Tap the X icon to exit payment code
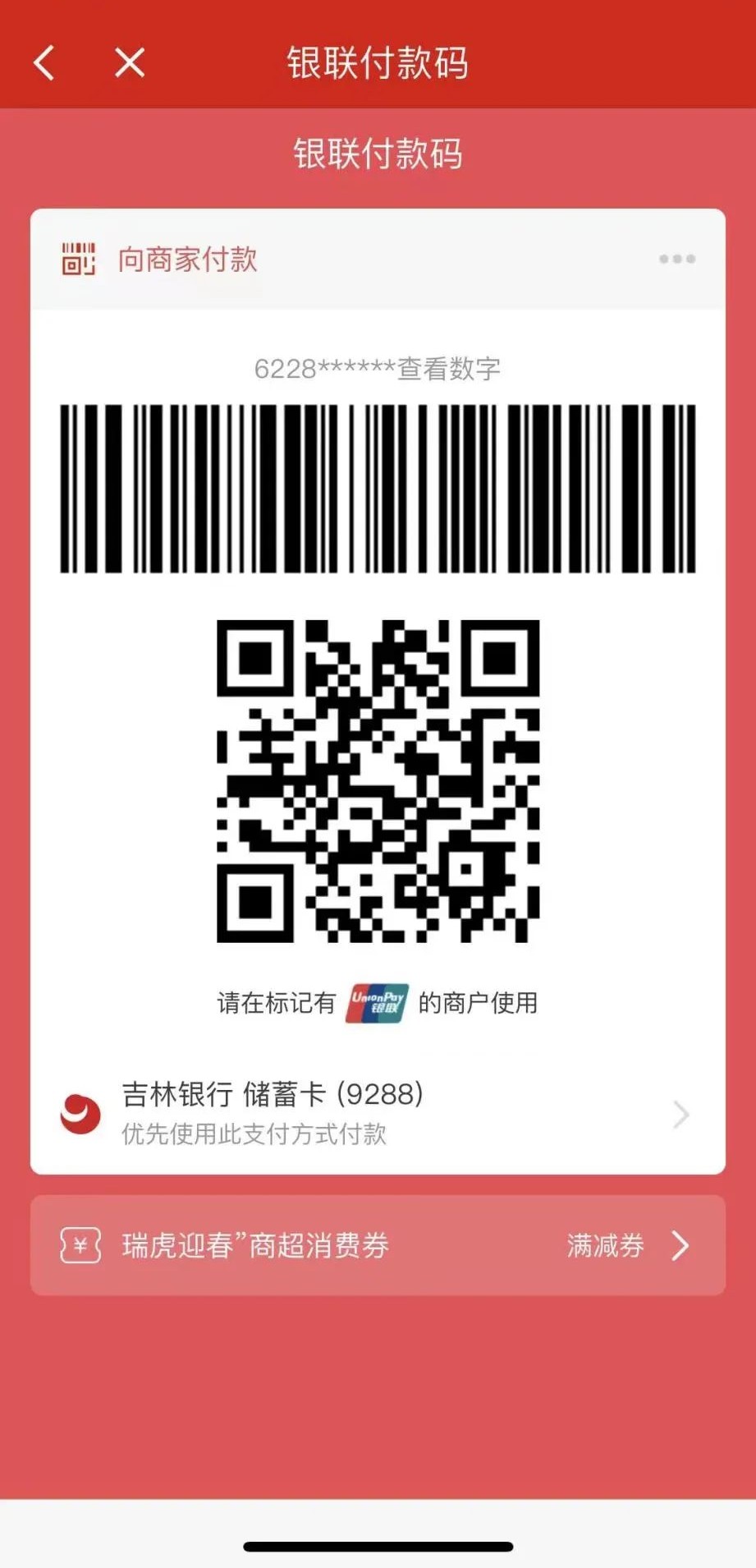This screenshot has width=756, height=1568. pos(129,62)
